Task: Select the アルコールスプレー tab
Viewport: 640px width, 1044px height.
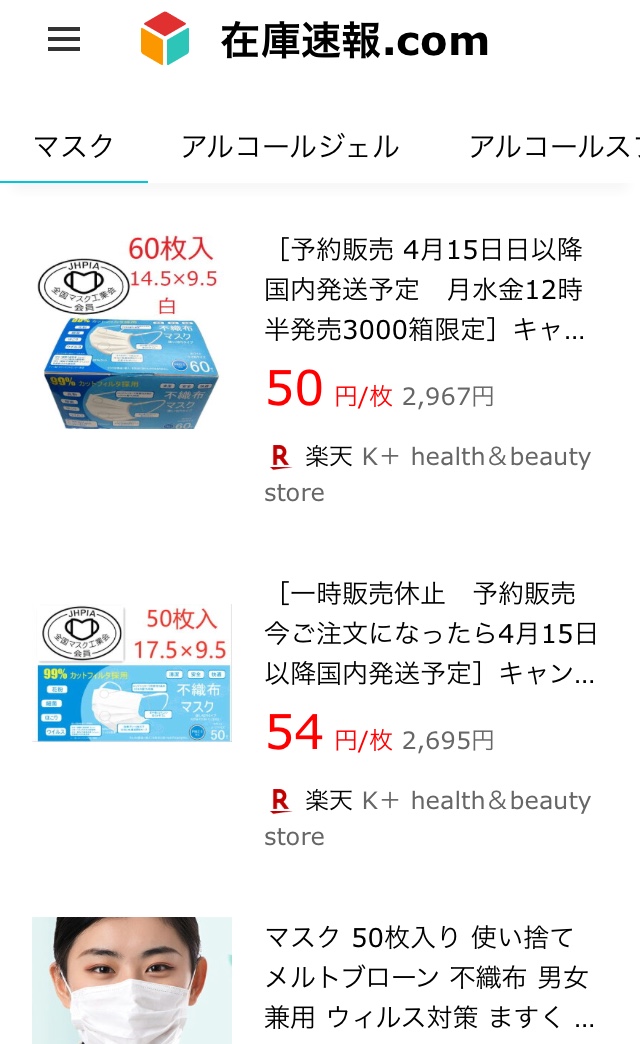Action: point(553,147)
